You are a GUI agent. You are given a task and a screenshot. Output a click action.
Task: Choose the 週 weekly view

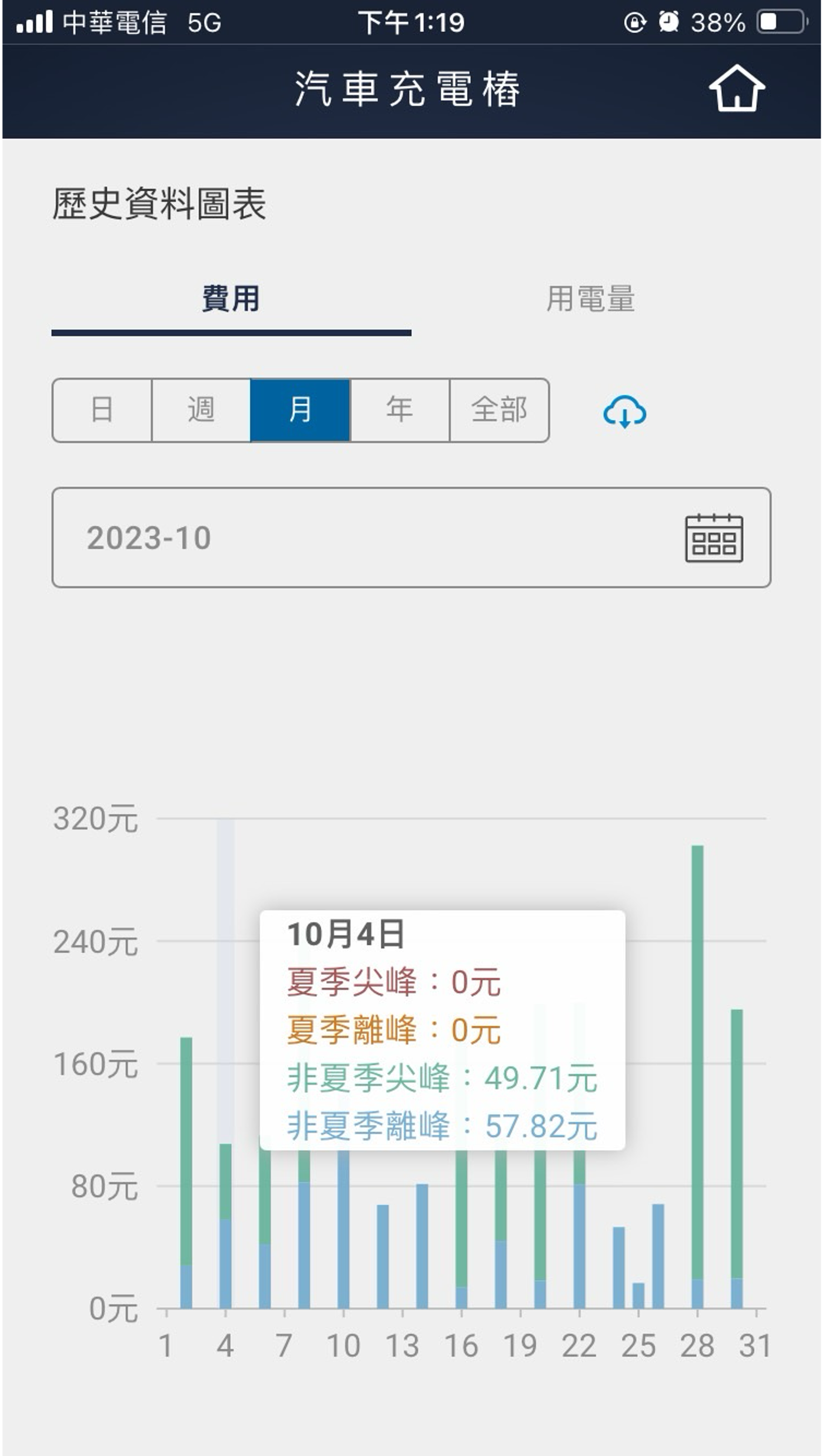click(x=201, y=410)
